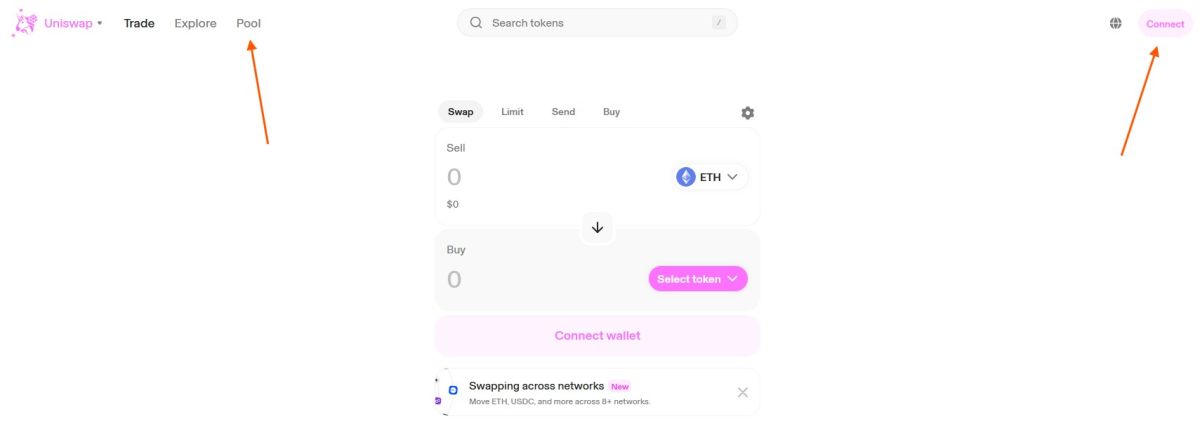The height and width of the screenshot is (426, 1200).
Task: Switch to the Send tab
Action: click(x=563, y=112)
